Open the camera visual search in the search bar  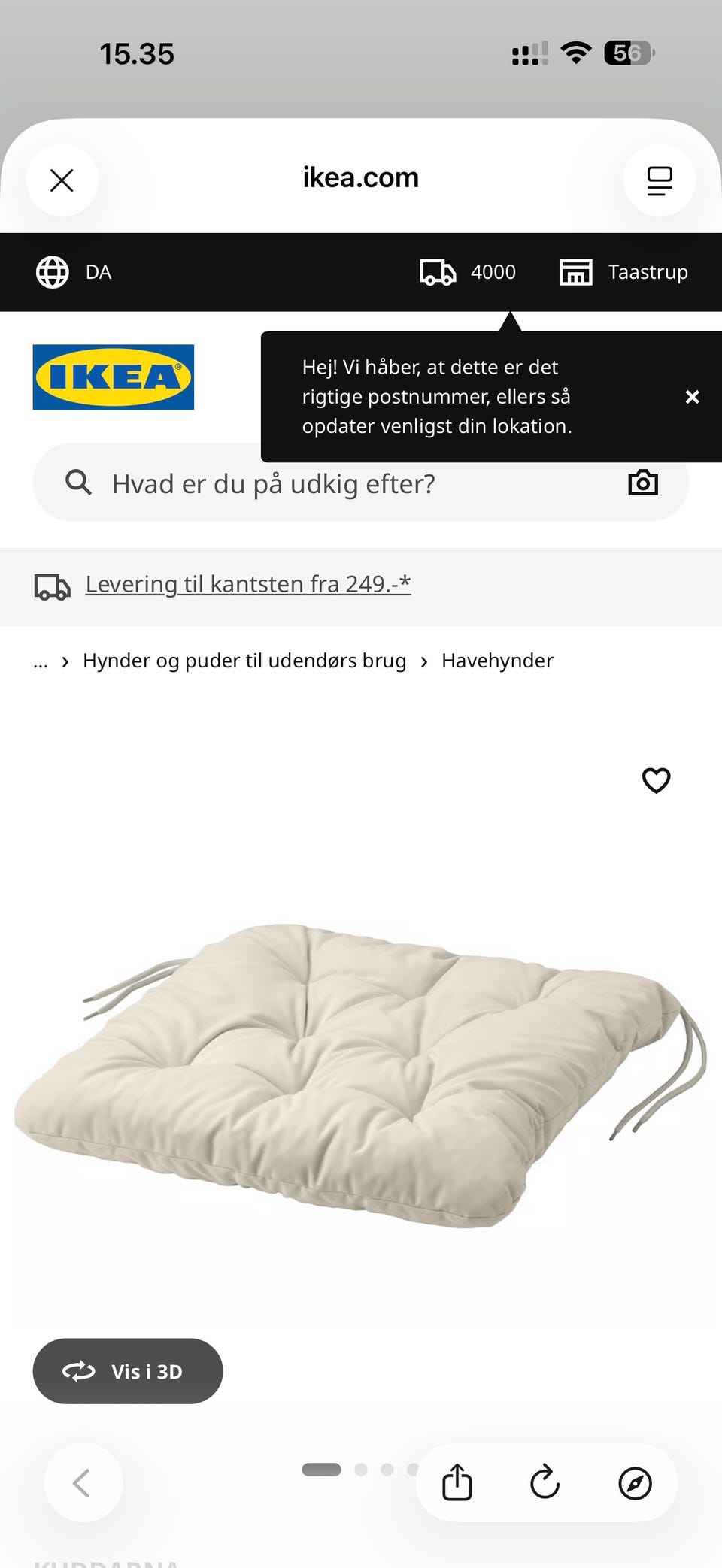(x=642, y=483)
